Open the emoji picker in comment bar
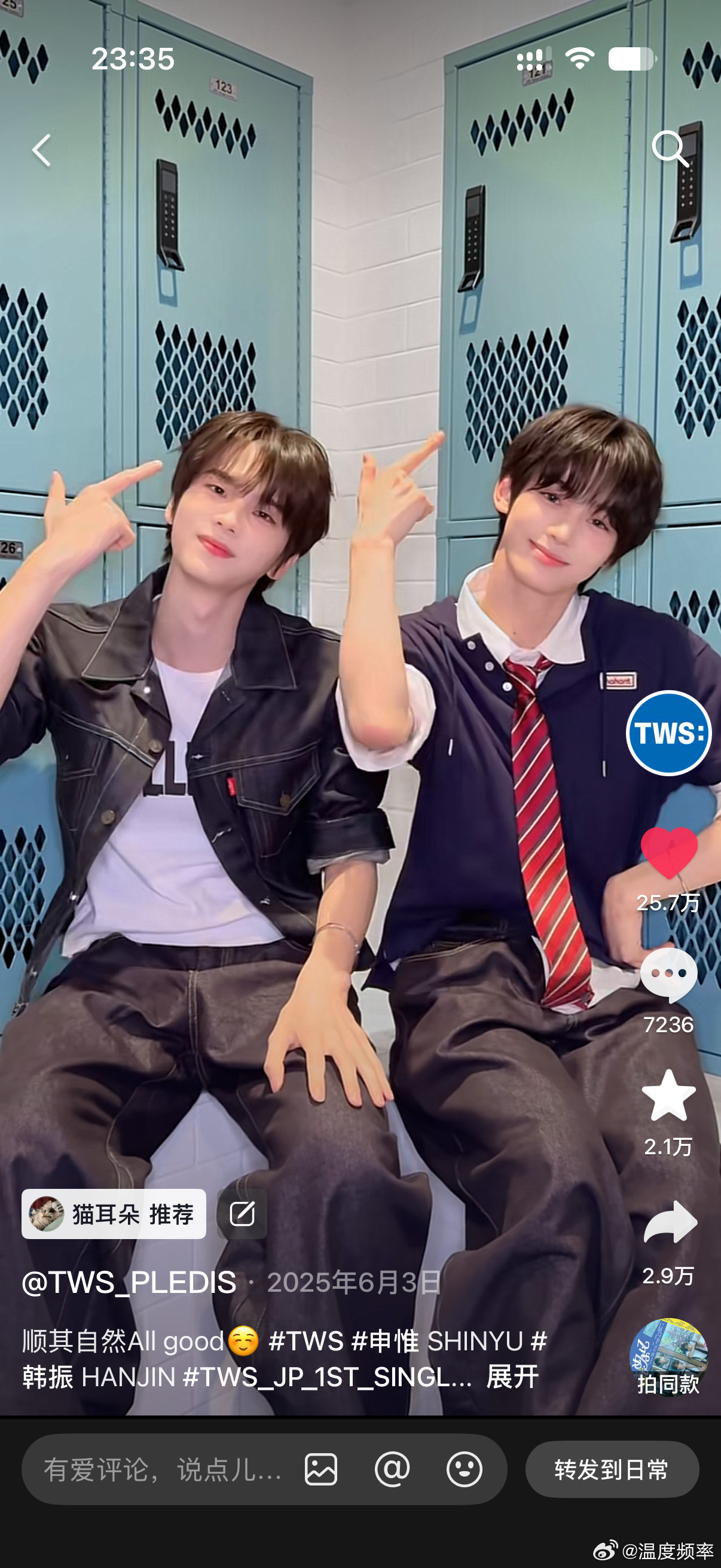The width and height of the screenshot is (721, 1568). coord(465,1469)
